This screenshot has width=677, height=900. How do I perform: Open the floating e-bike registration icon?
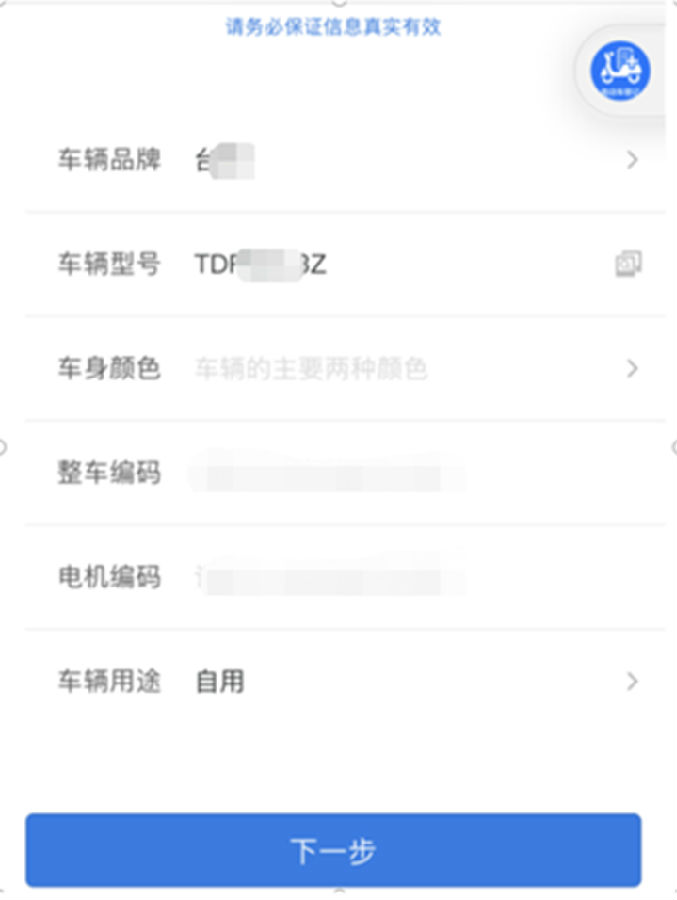620,70
